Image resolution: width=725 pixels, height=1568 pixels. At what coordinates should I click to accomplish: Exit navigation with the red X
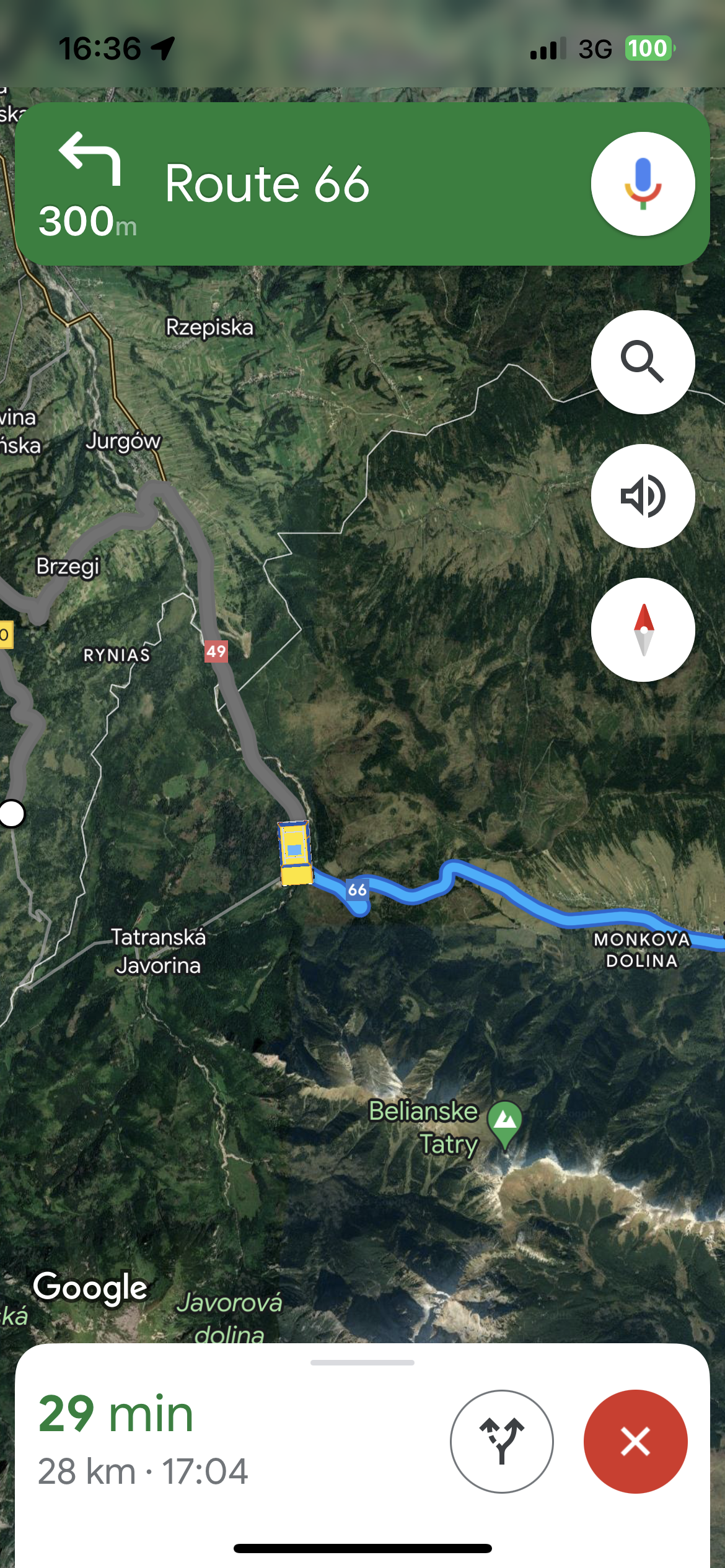[635, 1441]
